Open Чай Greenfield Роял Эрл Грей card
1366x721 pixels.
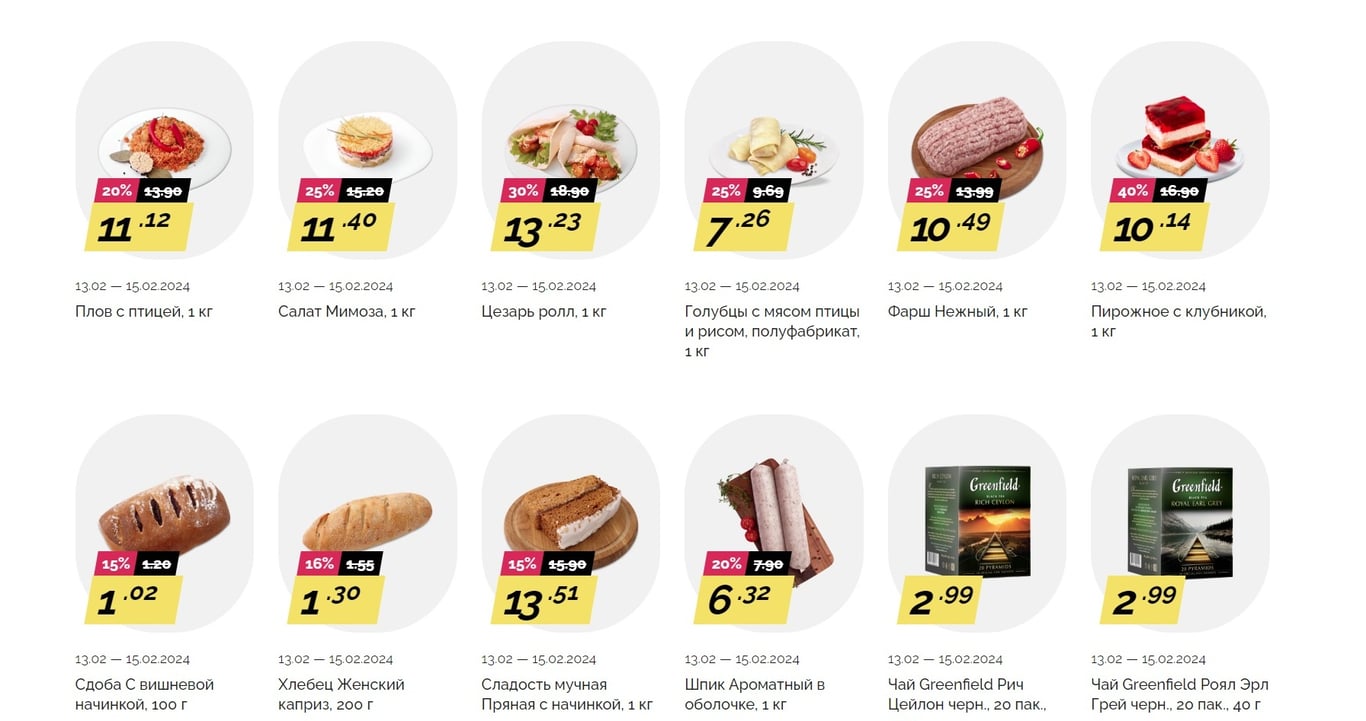pos(1180,520)
